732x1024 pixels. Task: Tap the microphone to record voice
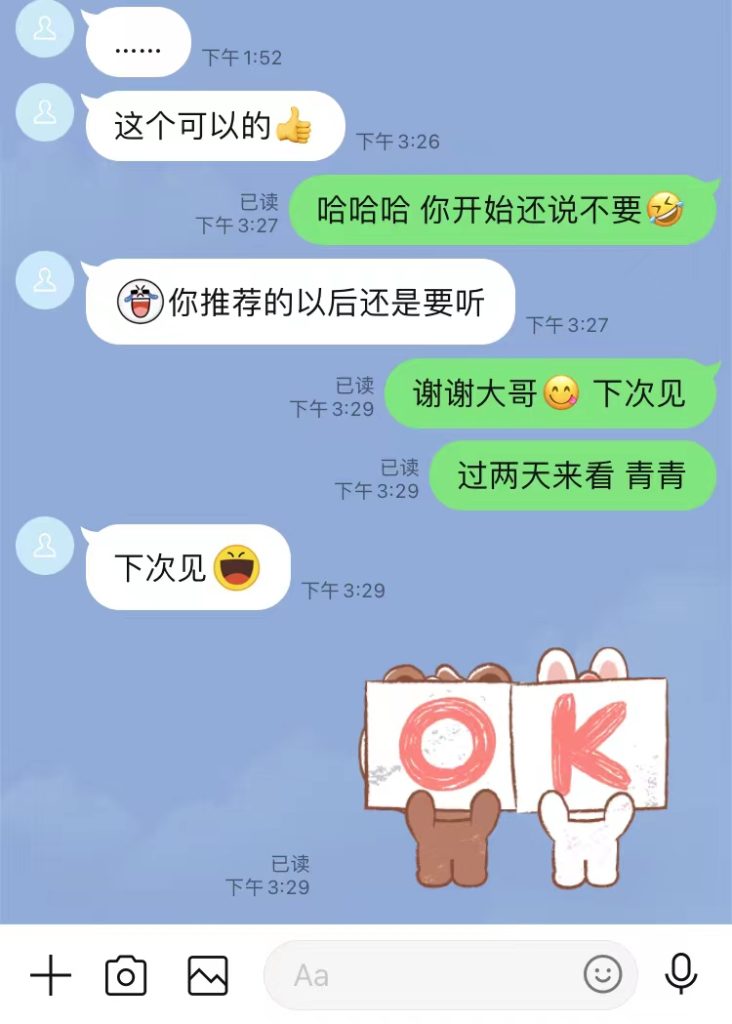pyautogui.click(x=681, y=974)
